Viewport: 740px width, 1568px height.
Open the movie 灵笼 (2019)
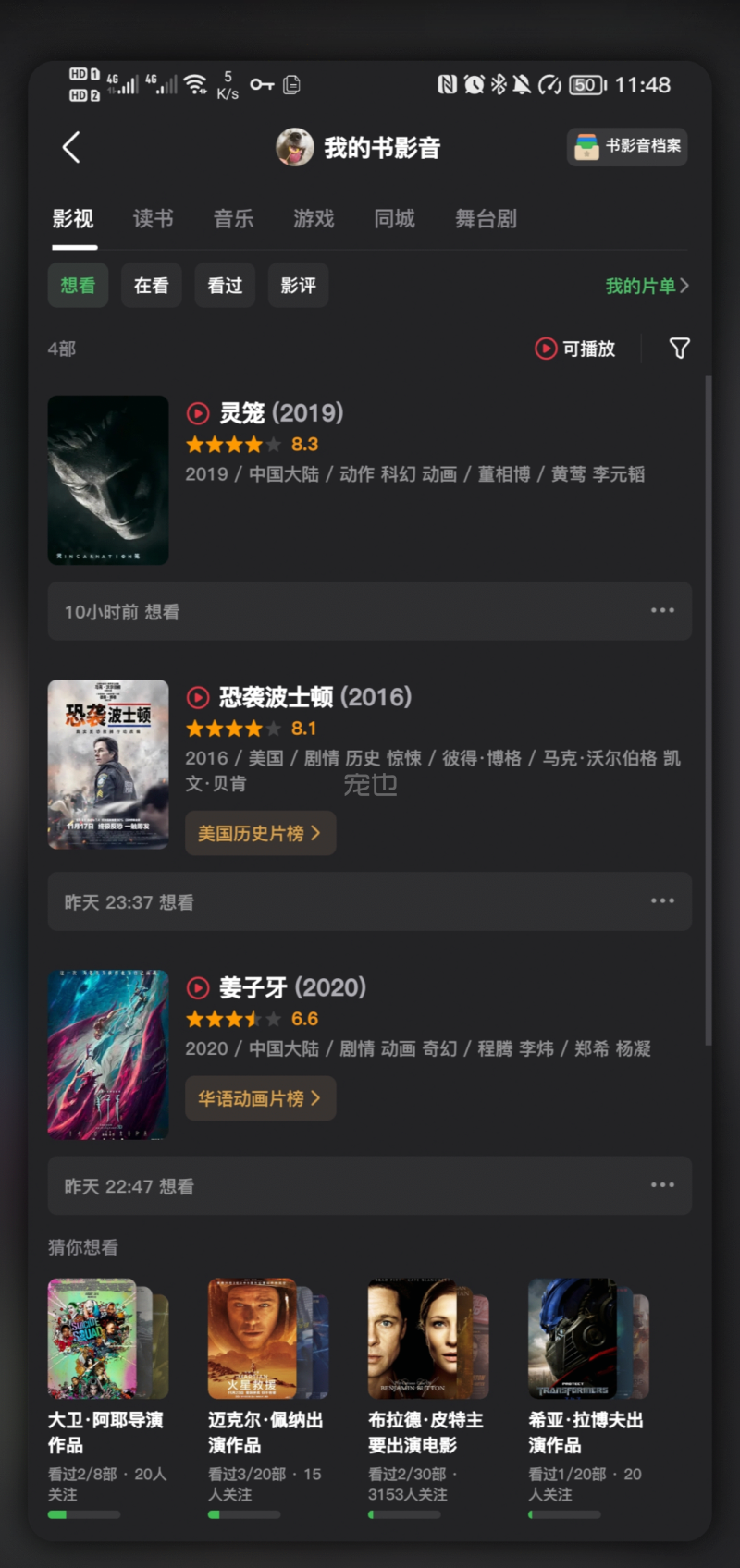pyautogui.click(x=281, y=413)
